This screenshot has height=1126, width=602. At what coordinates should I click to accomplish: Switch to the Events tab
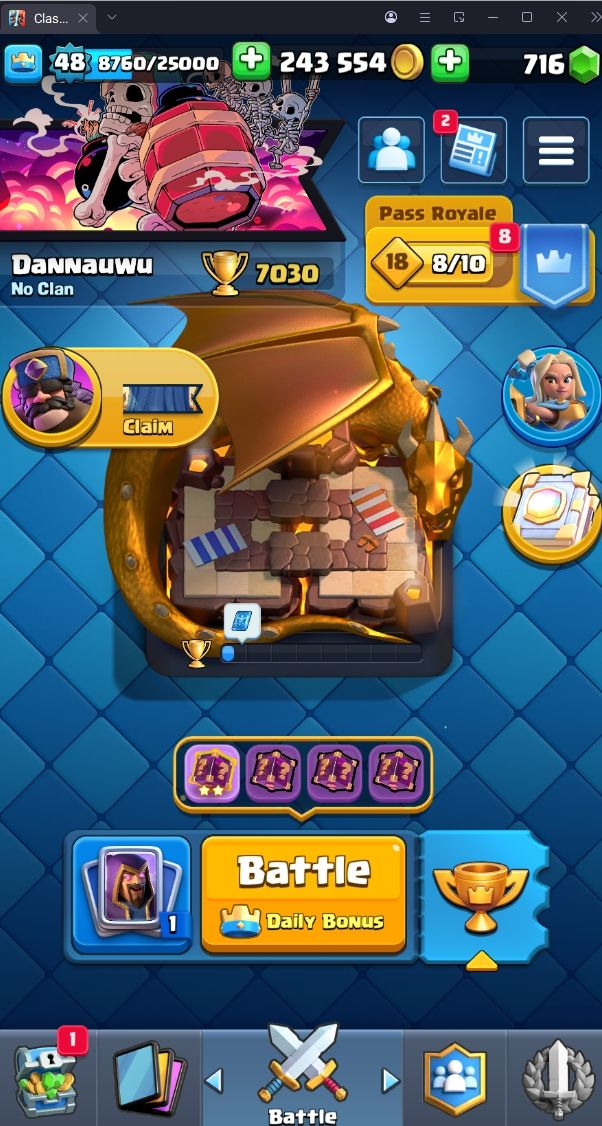click(x=556, y=1078)
